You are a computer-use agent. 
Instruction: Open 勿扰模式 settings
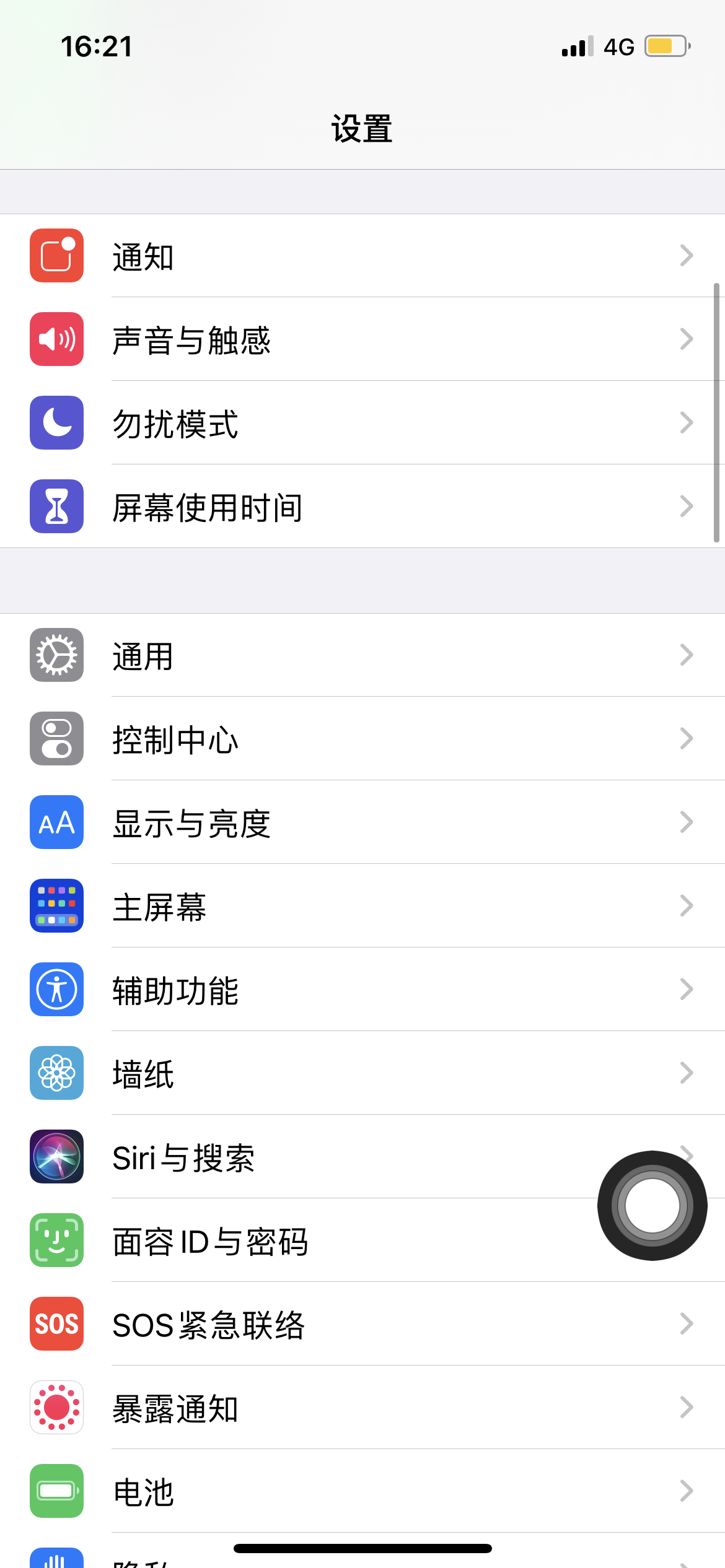pyautogui.click(x=362, y=423)
